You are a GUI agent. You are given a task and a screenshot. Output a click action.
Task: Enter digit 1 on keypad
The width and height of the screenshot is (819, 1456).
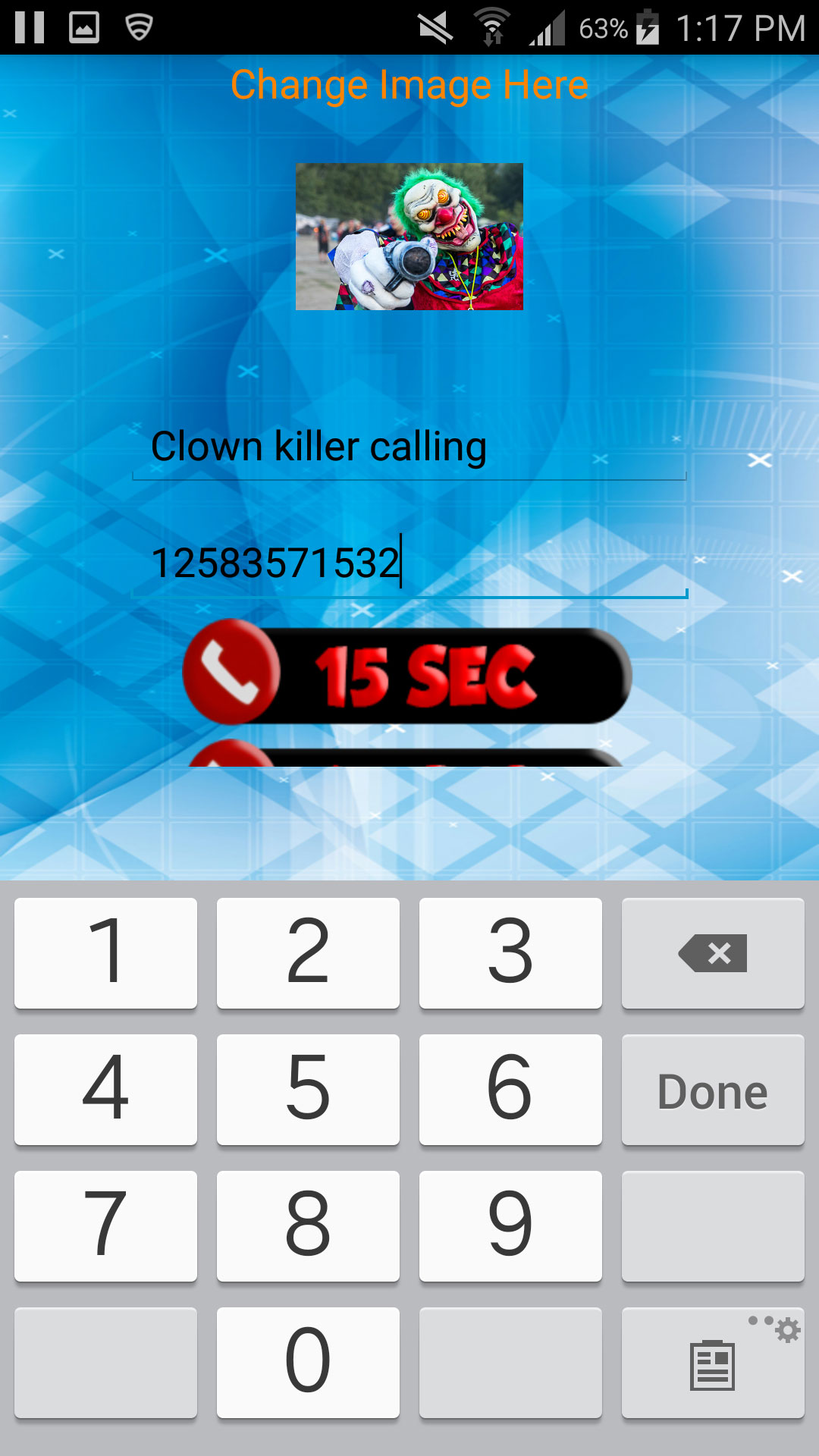(x=105, y=953)
